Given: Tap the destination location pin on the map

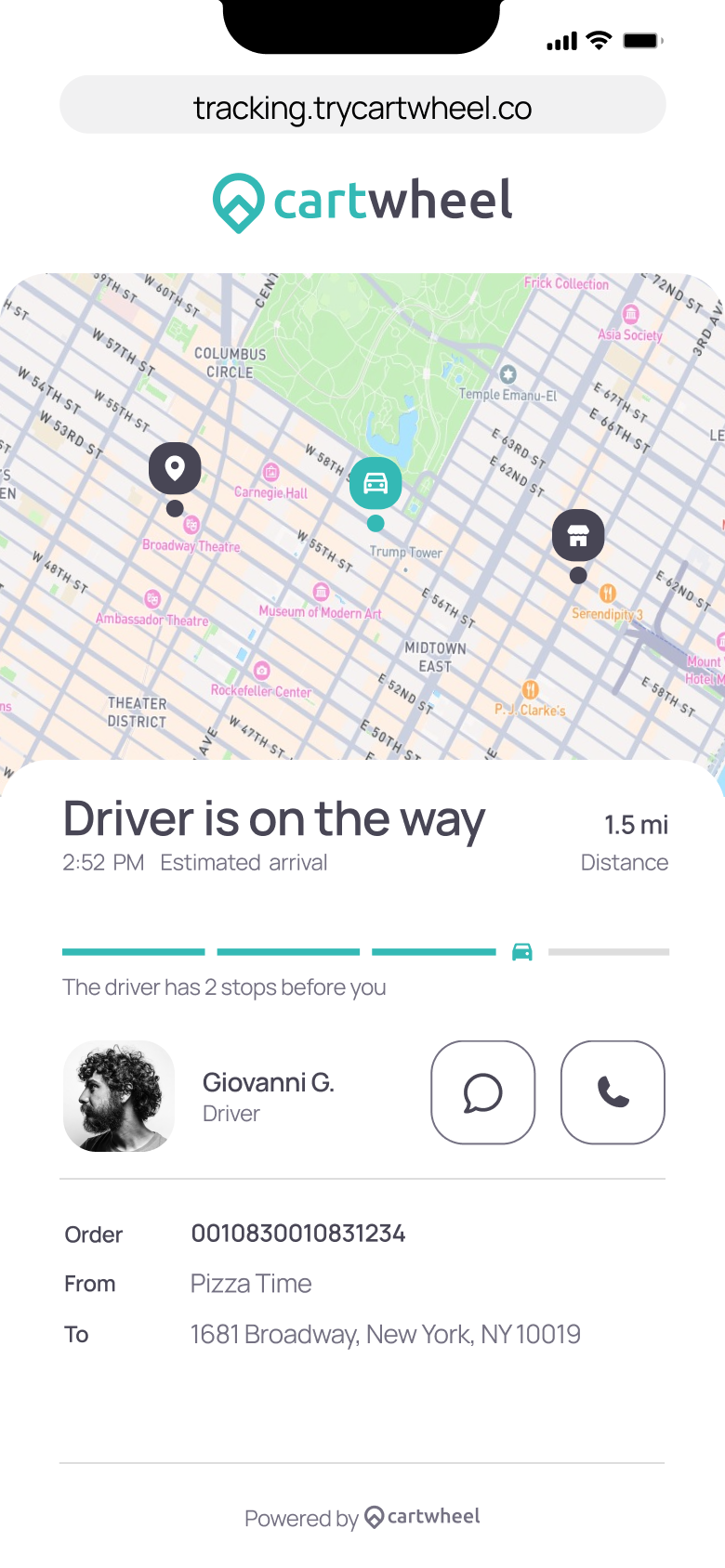Looking at the screenshot, I should pyautogui.click(x=174, y=467).
